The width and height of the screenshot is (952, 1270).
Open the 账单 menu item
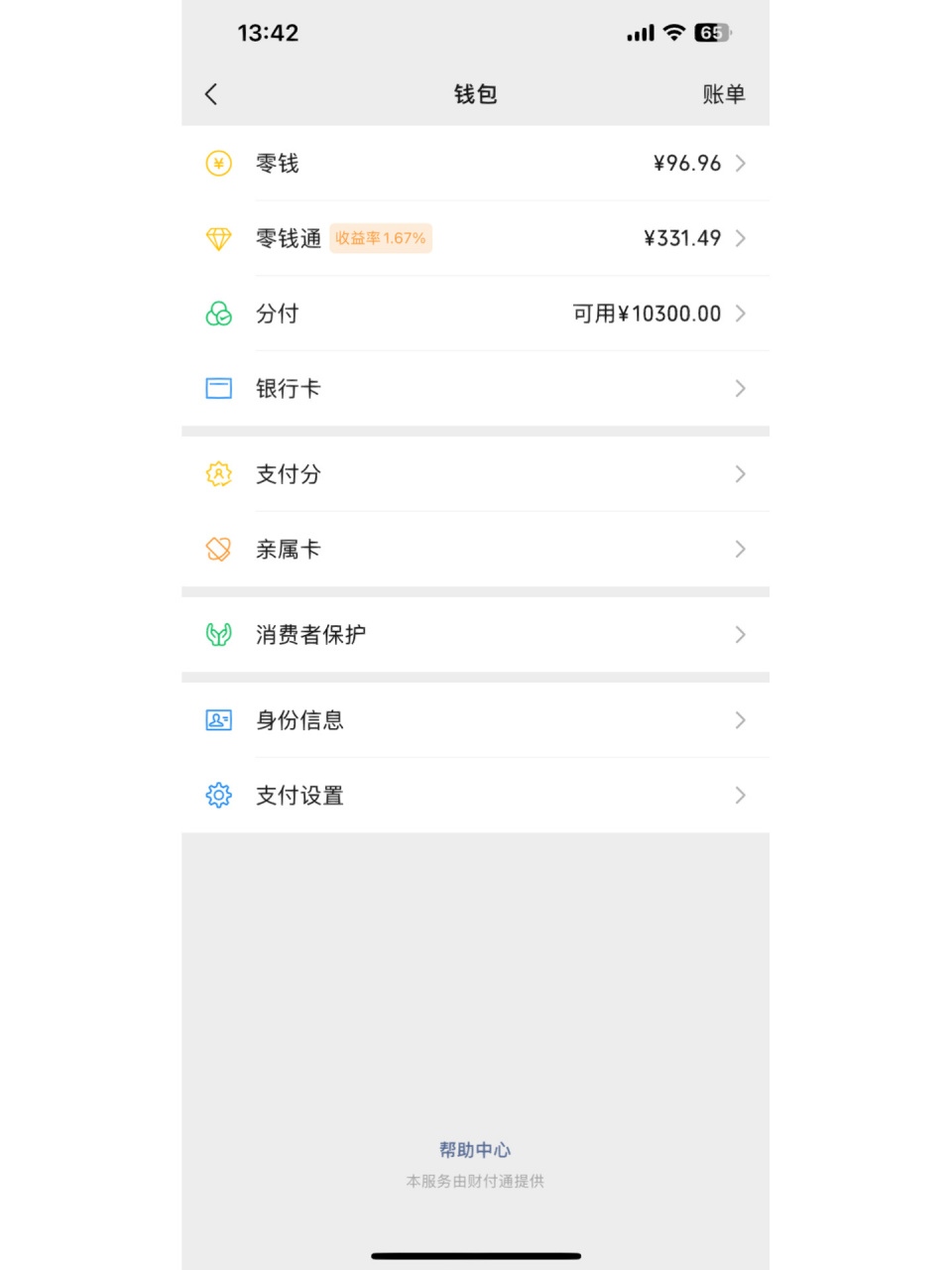724,94
